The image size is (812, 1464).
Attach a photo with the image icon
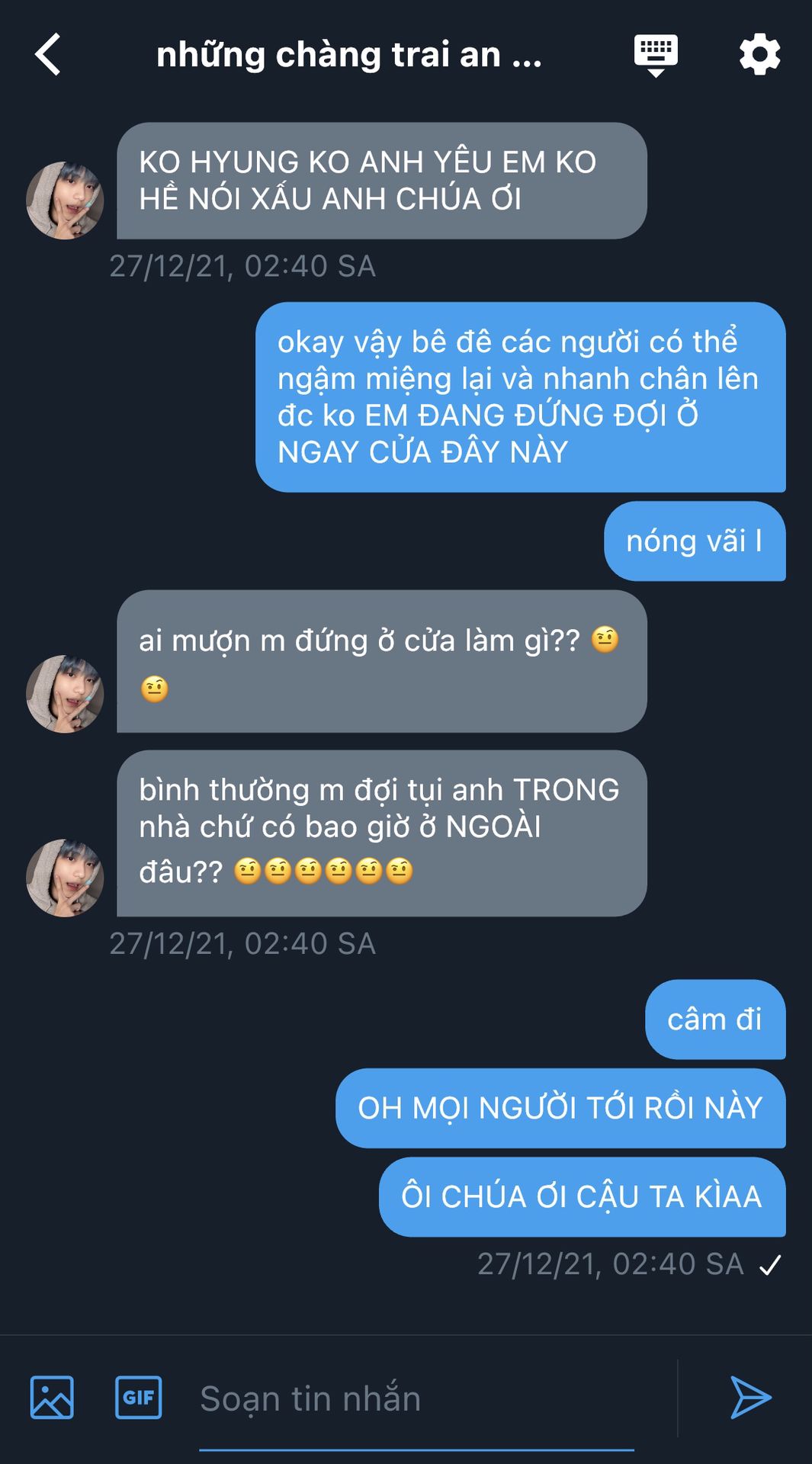(x=52, y=1398)
